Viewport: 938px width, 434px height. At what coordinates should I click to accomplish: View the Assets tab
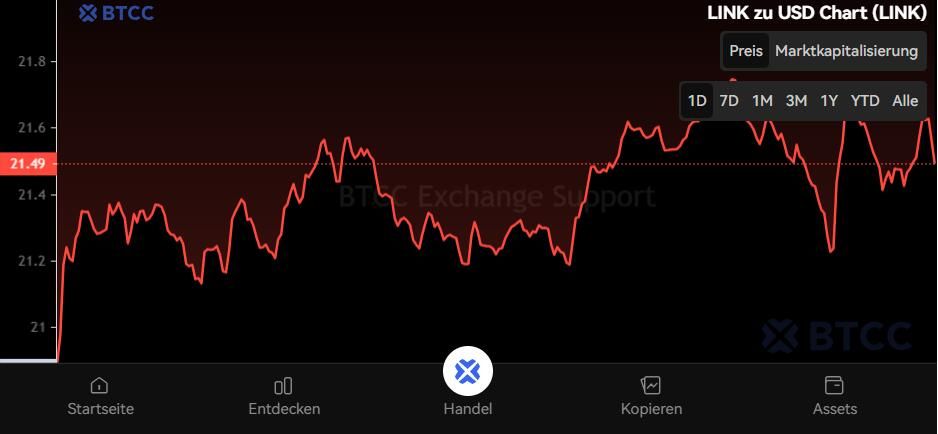click(x=834, y=396)
